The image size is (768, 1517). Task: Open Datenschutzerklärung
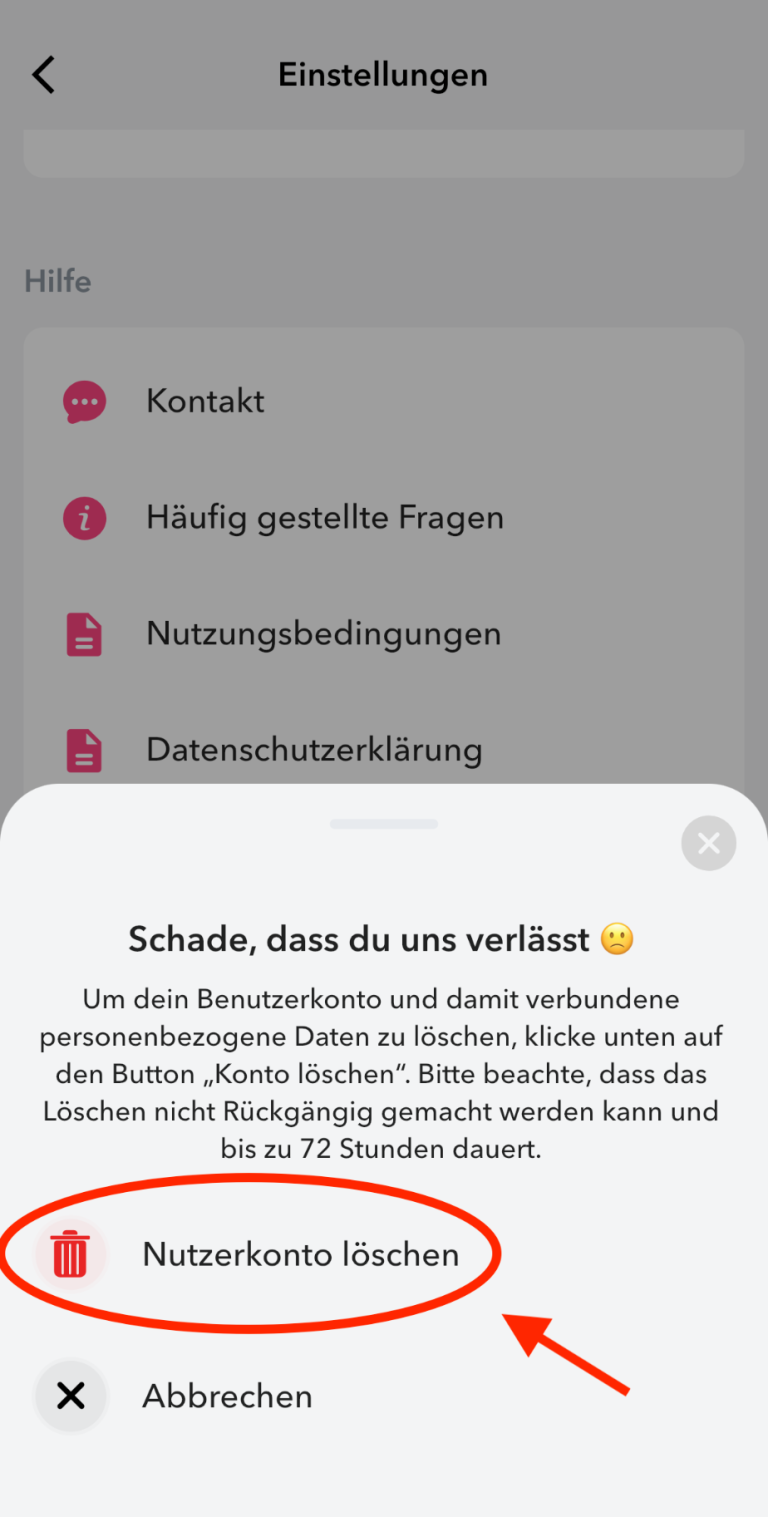[x=383, y=749]
